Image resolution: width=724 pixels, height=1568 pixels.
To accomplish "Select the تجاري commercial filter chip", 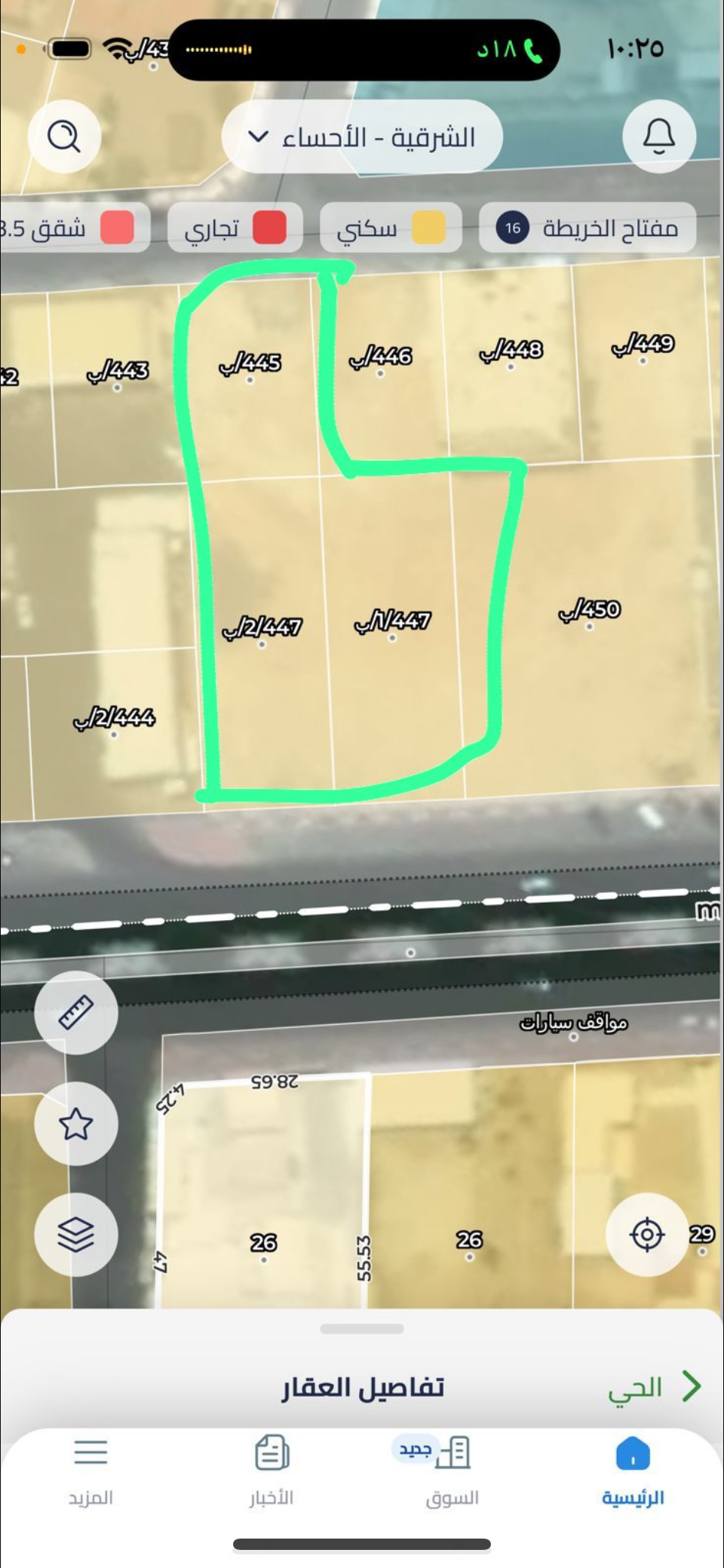I will 235,228.
